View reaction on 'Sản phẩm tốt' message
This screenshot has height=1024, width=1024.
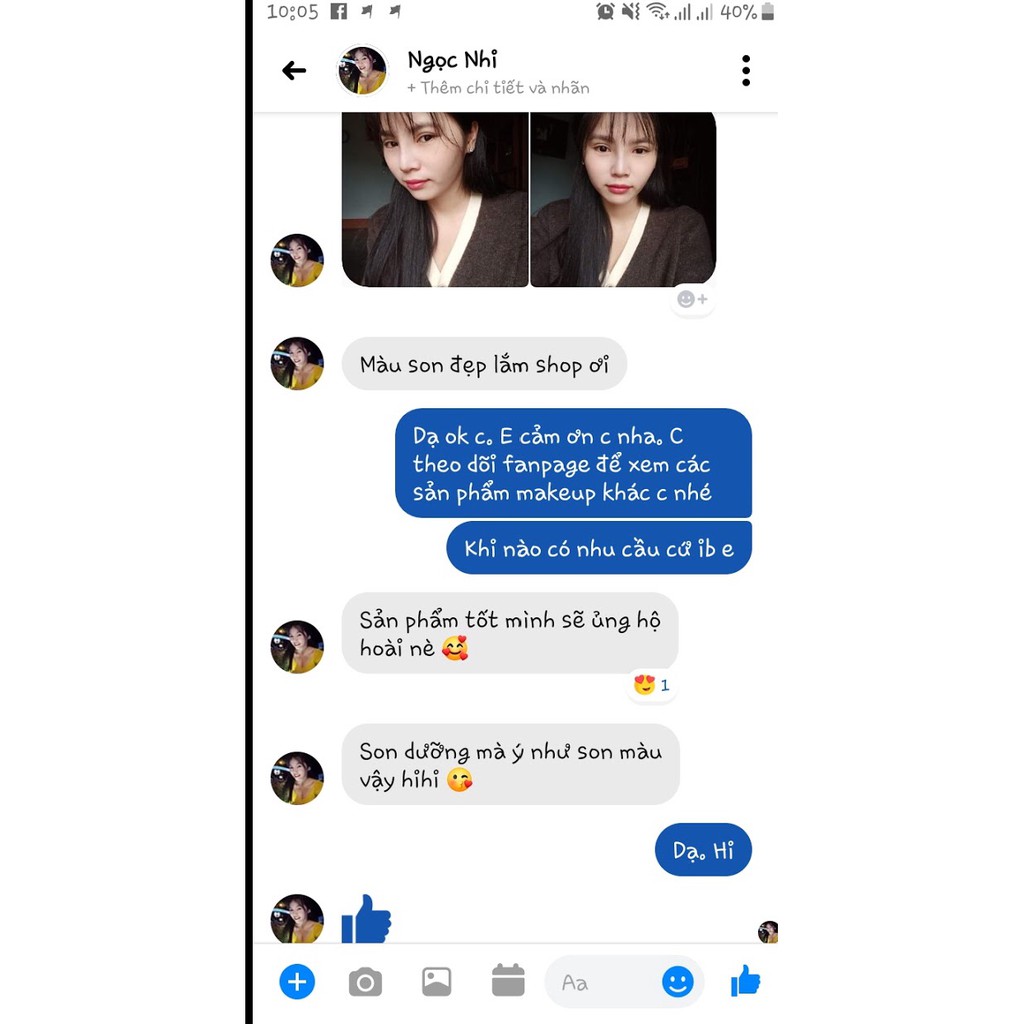(x=652, y=685)
